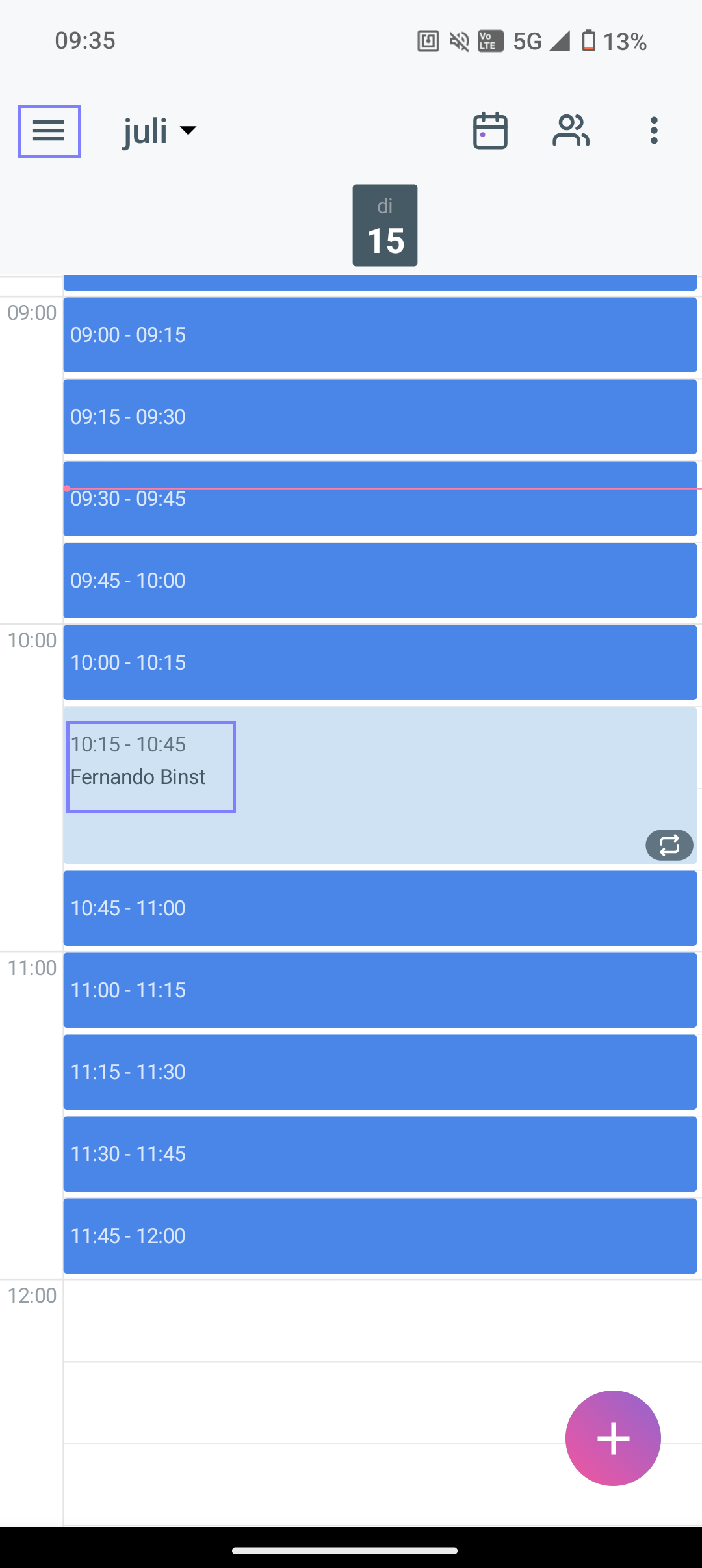Open the 09:00 - 09:15 slot
Image resolution: width=702 pixels, height=1568 pixels.
pyautogui.click(x=380, y=335)
